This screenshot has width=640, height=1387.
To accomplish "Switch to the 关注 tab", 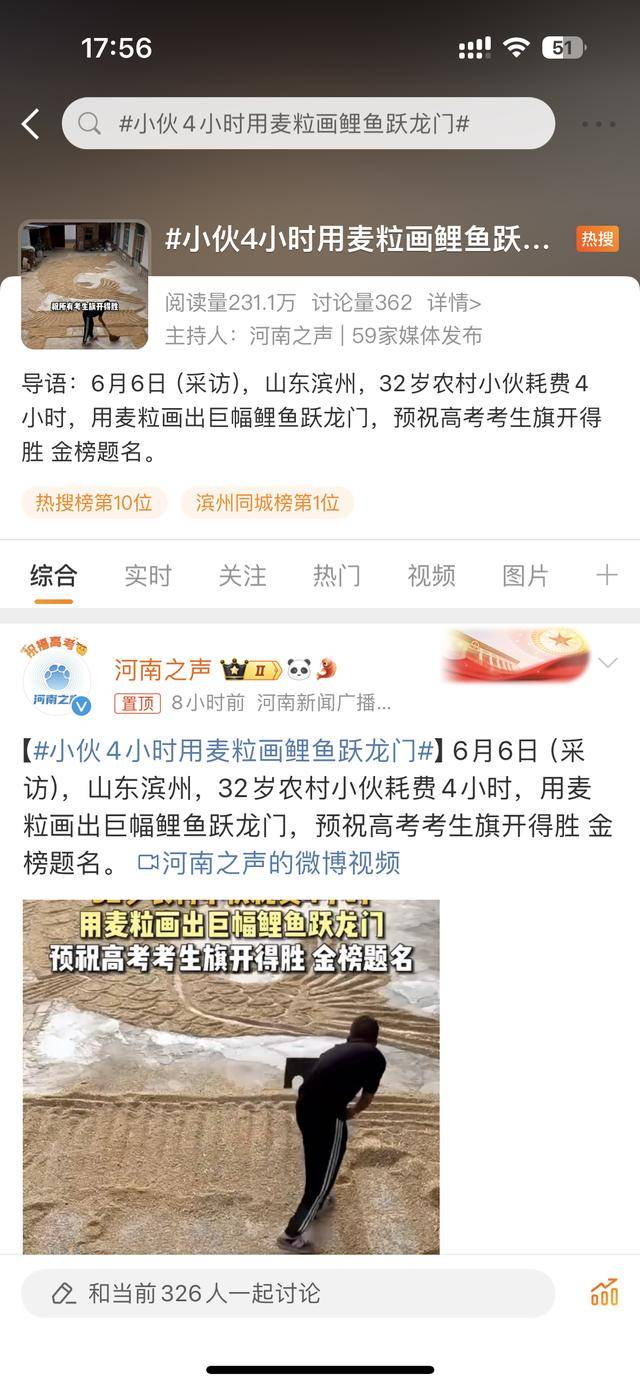I will tap(242, 576).
